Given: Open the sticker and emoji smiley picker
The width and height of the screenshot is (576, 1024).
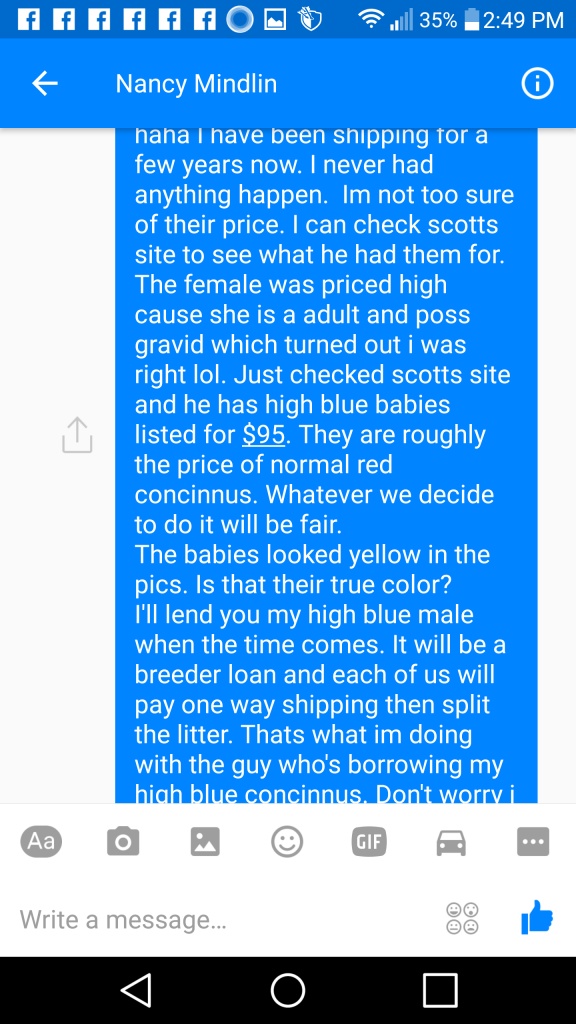Looking at the screenshot, I should coord(287,842).
